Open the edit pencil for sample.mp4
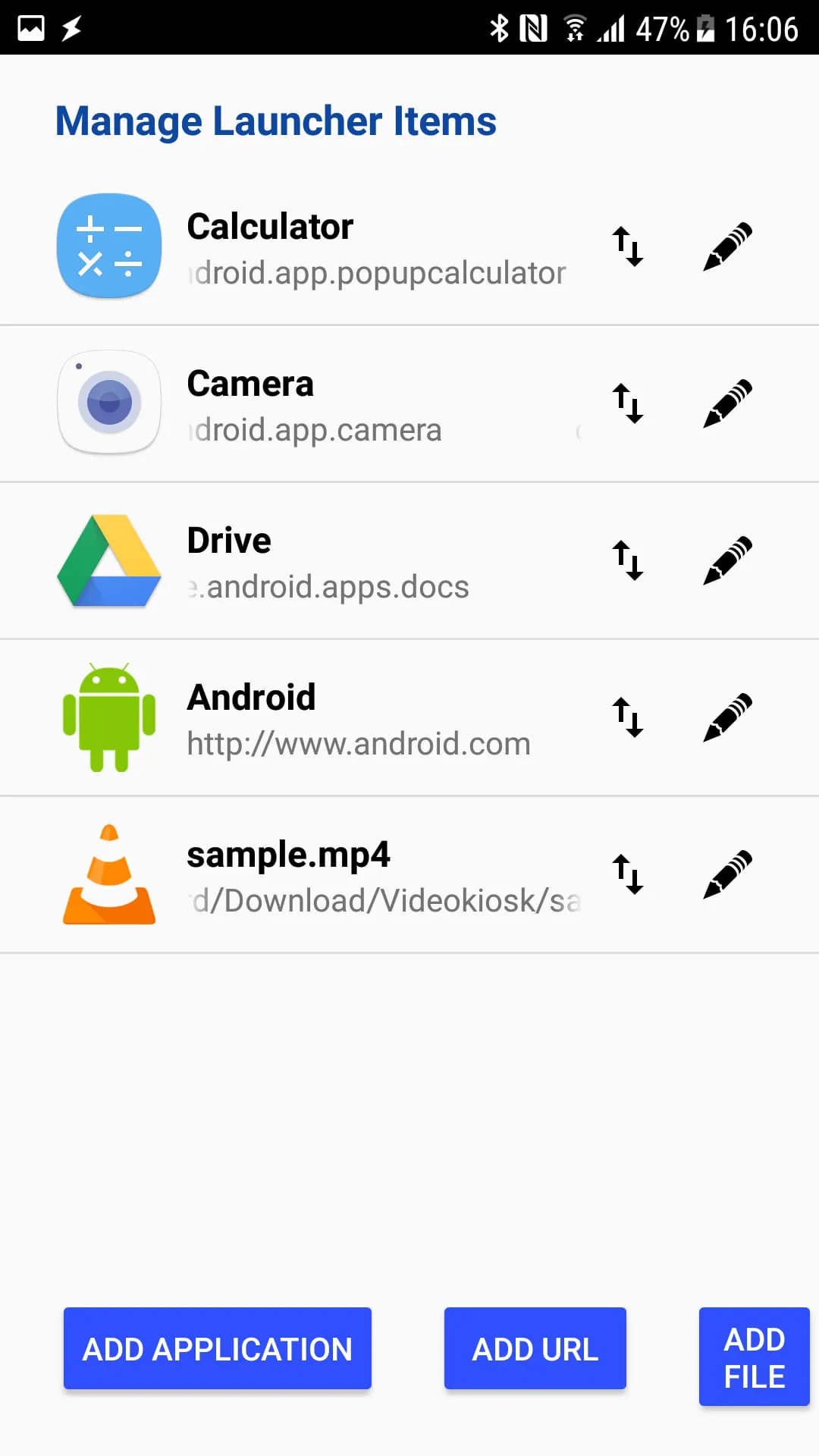Viewport: 819px width, 1456px height. pos(726,874)
